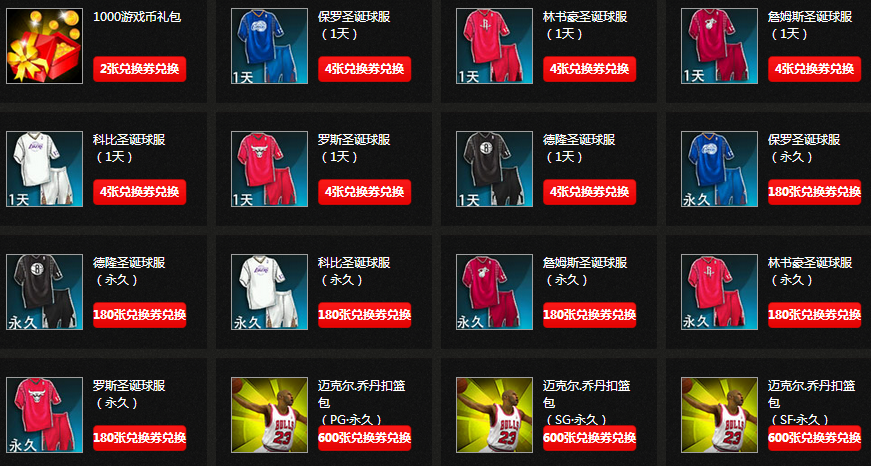Redeem 迈克尔.乔丹扣篮包 SF·永久 for 600 vouchers
Screen dimensions: 871x466
[x=814, y=438]
